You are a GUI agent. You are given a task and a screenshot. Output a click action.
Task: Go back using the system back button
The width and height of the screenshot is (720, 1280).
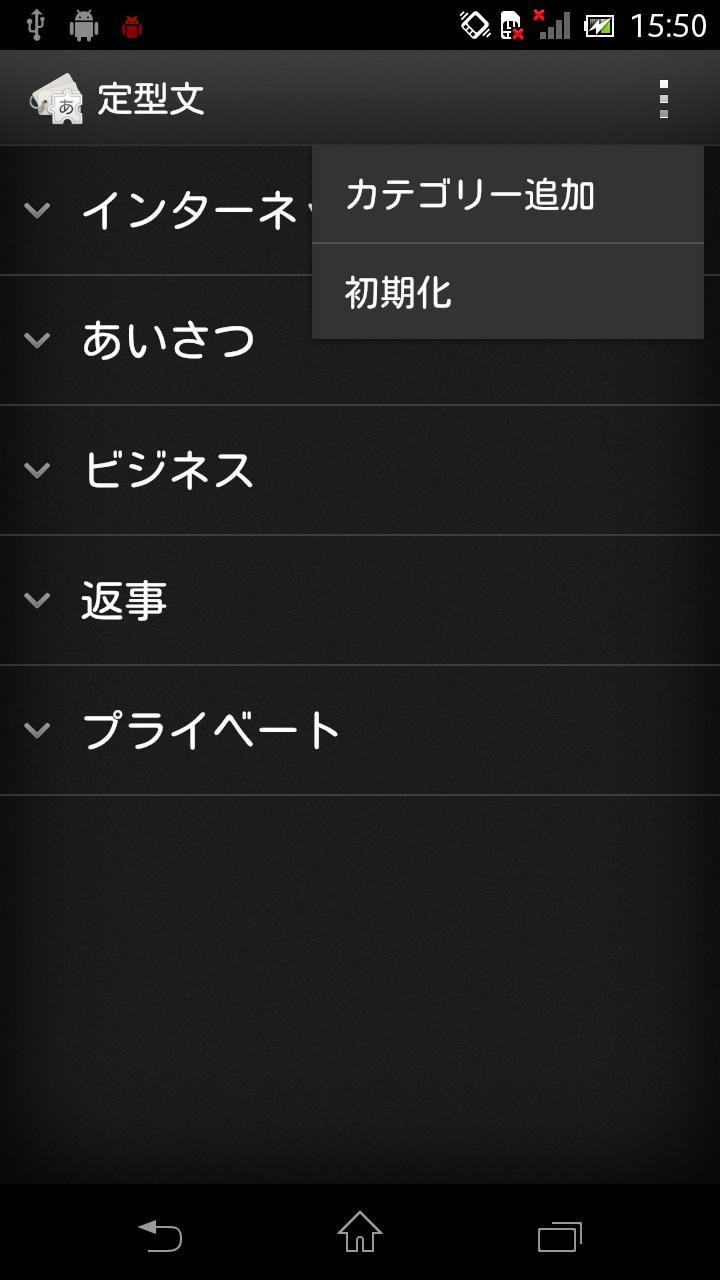pos(160,1236)
